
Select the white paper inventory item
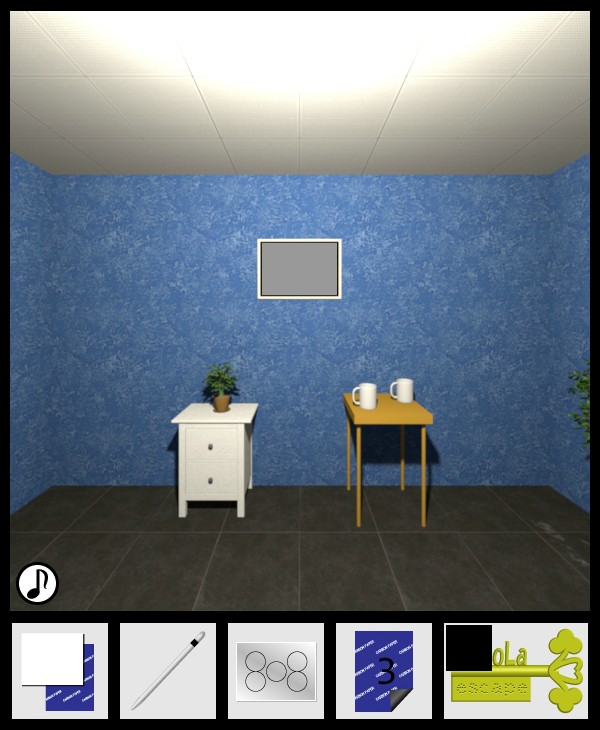[59, 670]
